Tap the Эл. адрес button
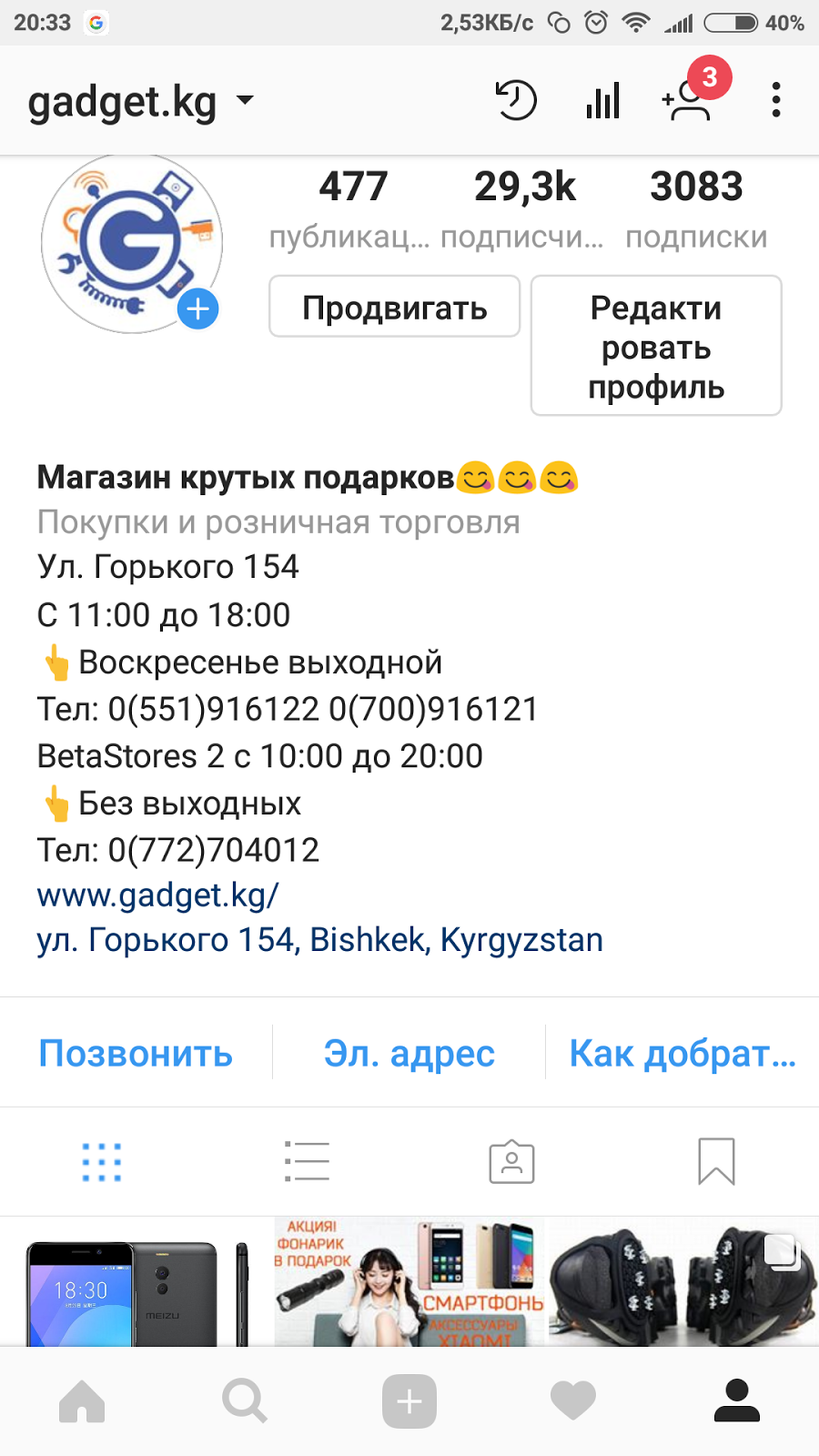 (x=409, y=1054)
